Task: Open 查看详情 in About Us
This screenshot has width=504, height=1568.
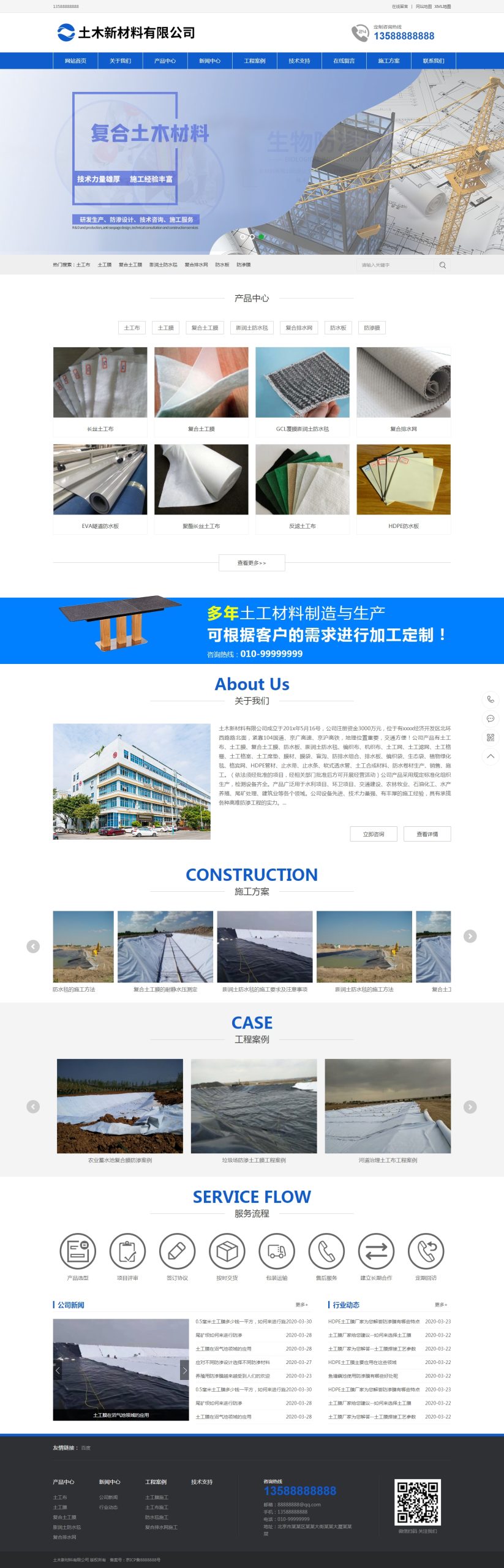Action: pos(427,834)
